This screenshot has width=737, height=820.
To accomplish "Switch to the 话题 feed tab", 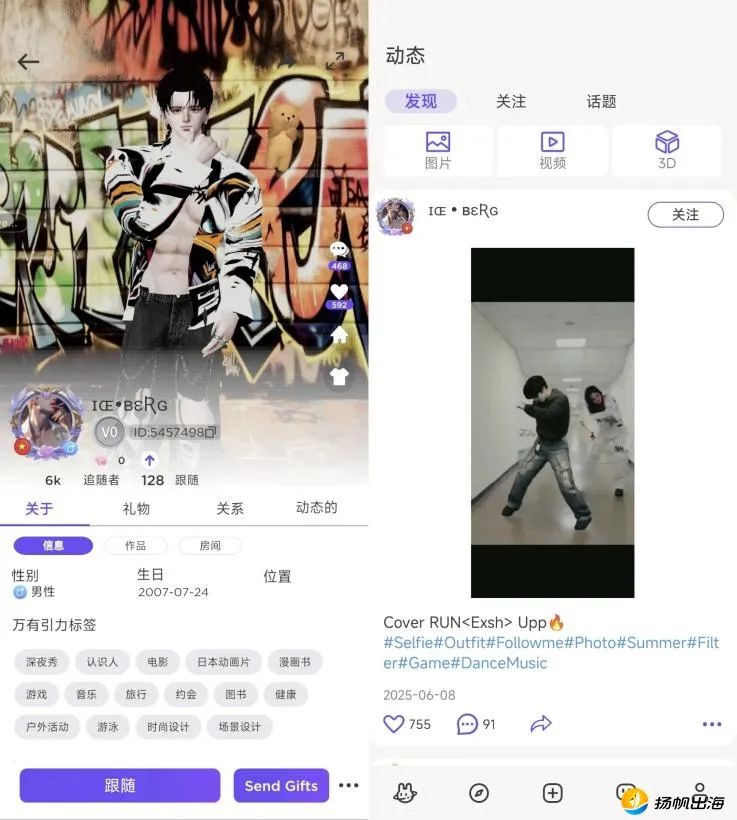I will tap(601, 101).
